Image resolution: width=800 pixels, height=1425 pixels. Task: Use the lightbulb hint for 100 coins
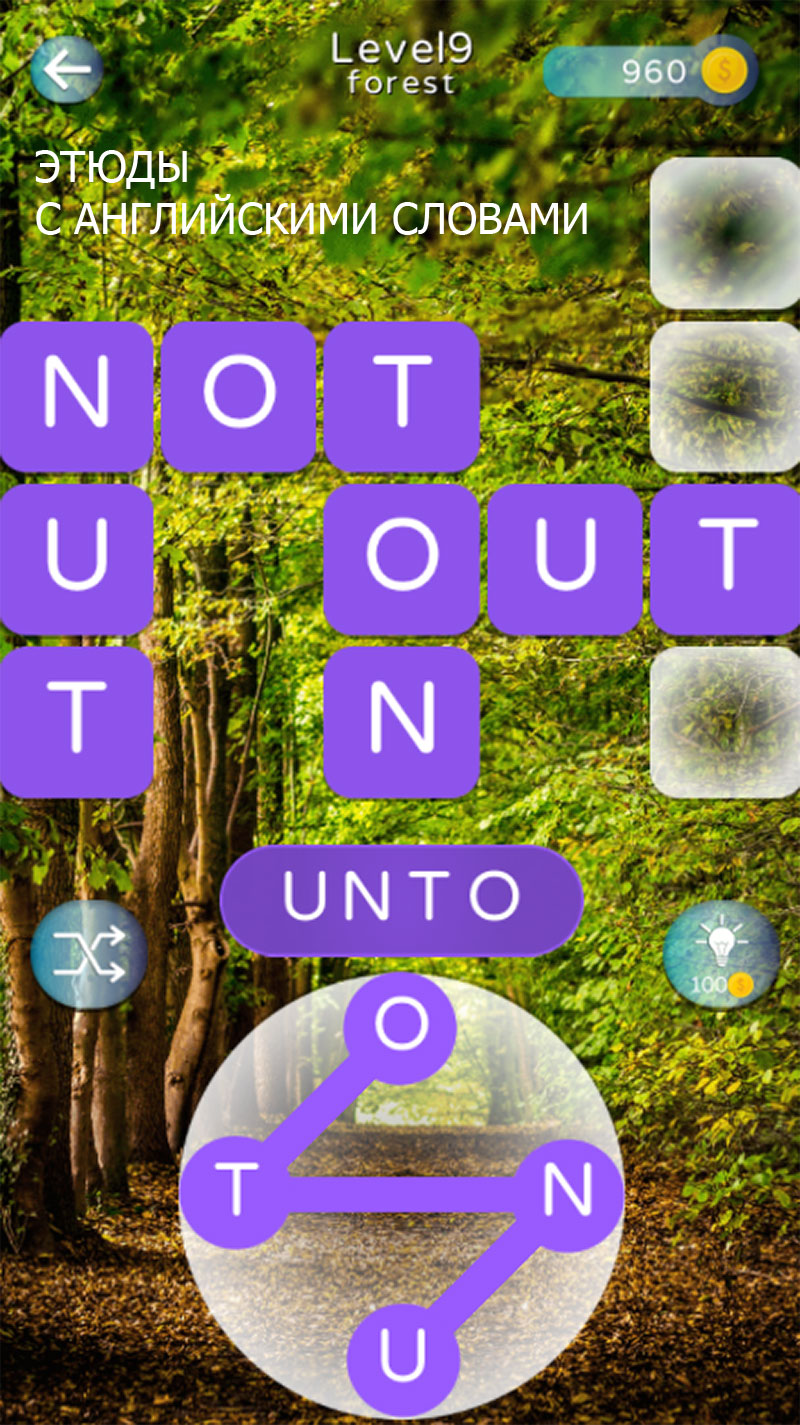click(721, 953)
